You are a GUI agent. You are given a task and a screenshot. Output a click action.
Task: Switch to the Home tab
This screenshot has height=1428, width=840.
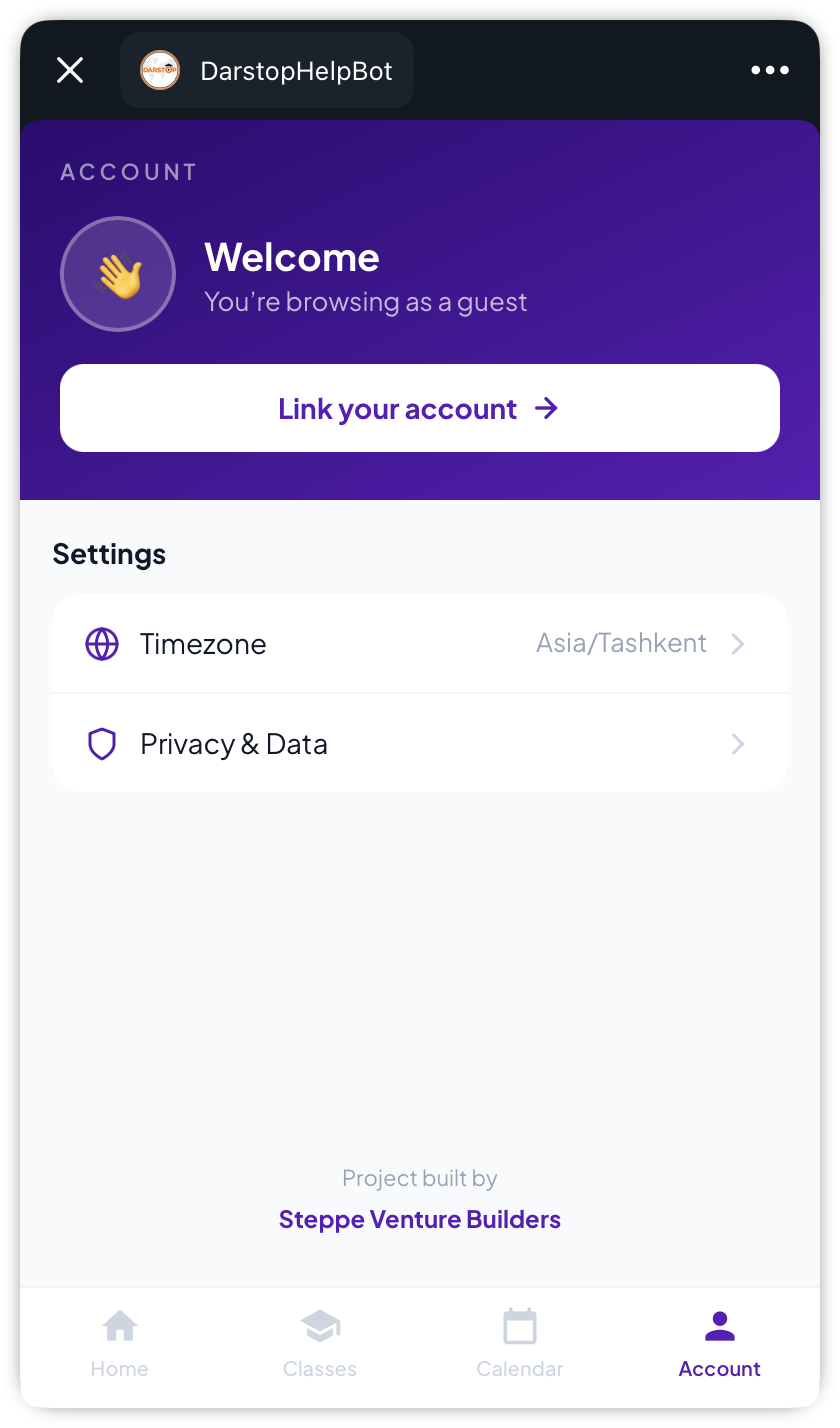[x=120, y=1343]
